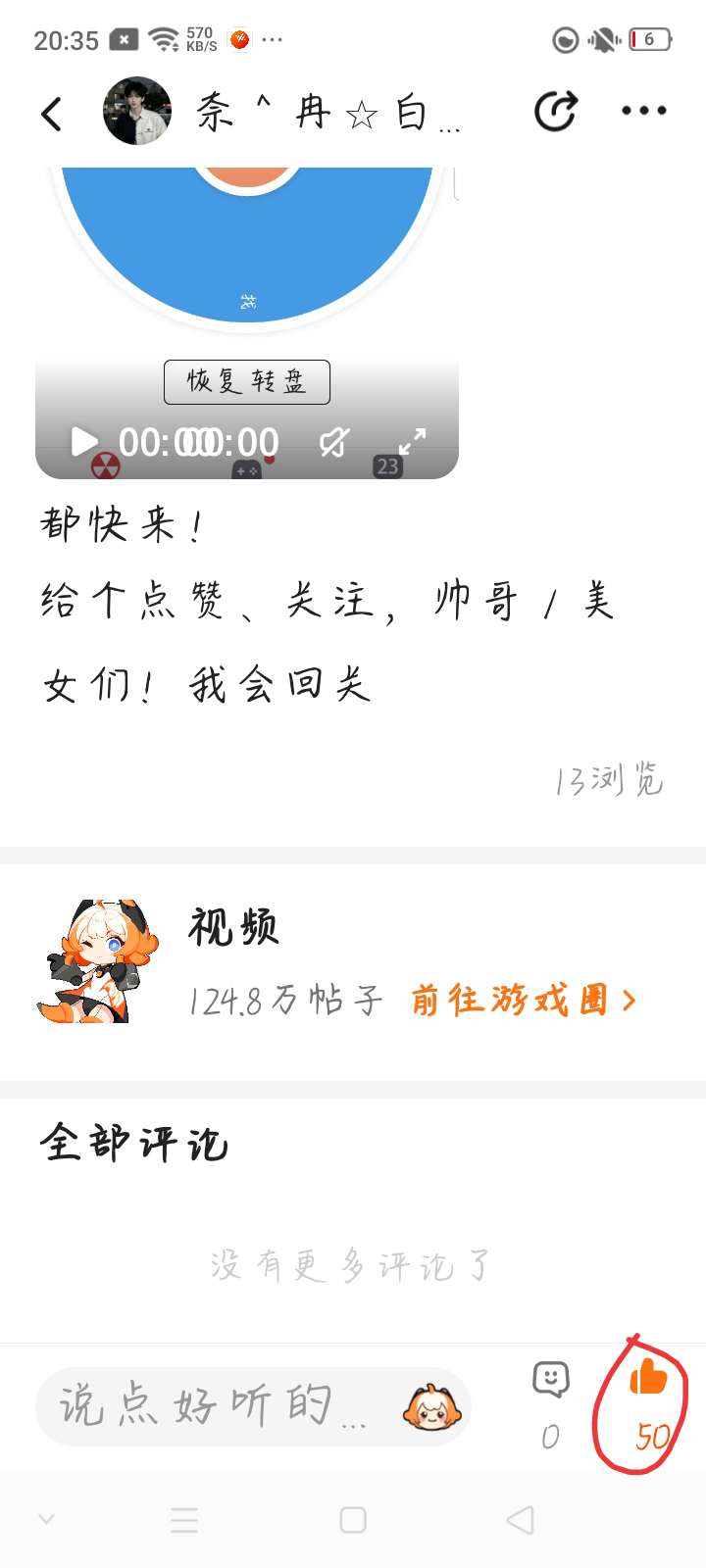Open the emoji sticker picker

click(431, 1406)
